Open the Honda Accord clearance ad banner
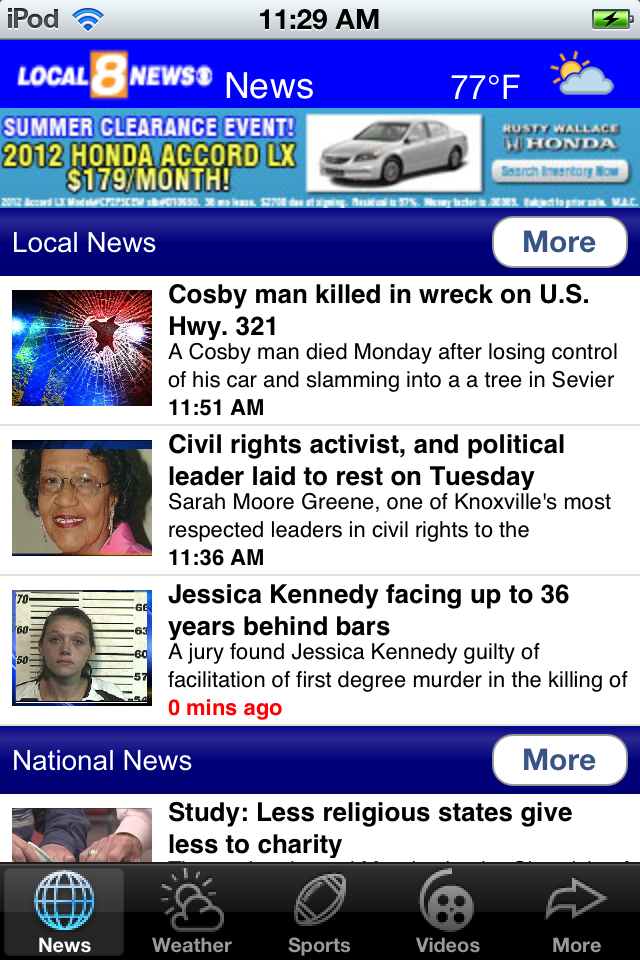Image resolution: width=640 pixels, height=960 pixels. click(320, 157)
